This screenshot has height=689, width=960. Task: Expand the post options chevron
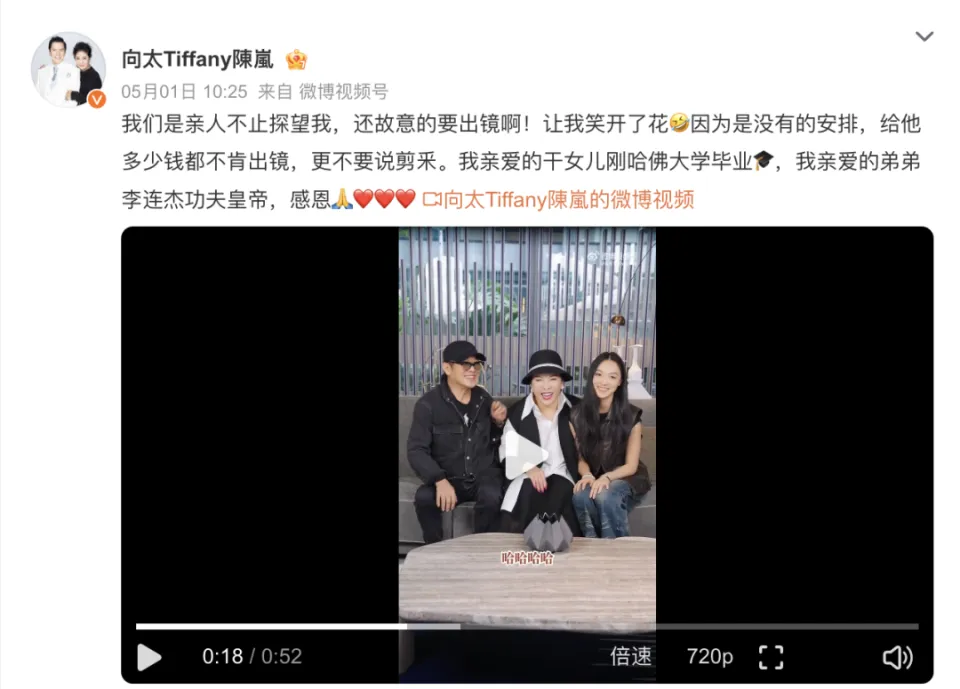pos(925,37)
